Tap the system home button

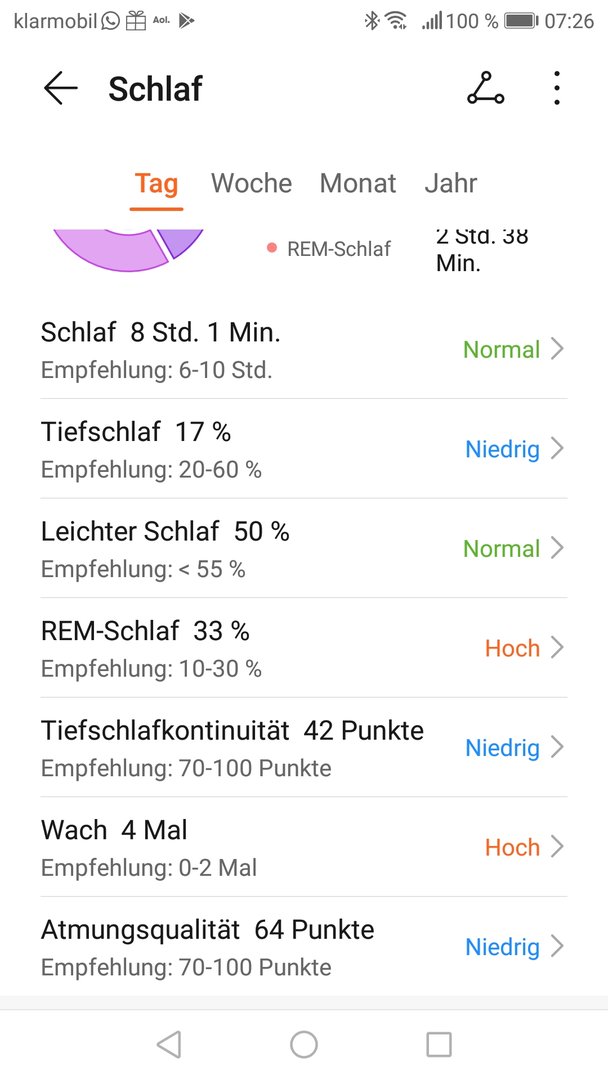click(304, 1044)
